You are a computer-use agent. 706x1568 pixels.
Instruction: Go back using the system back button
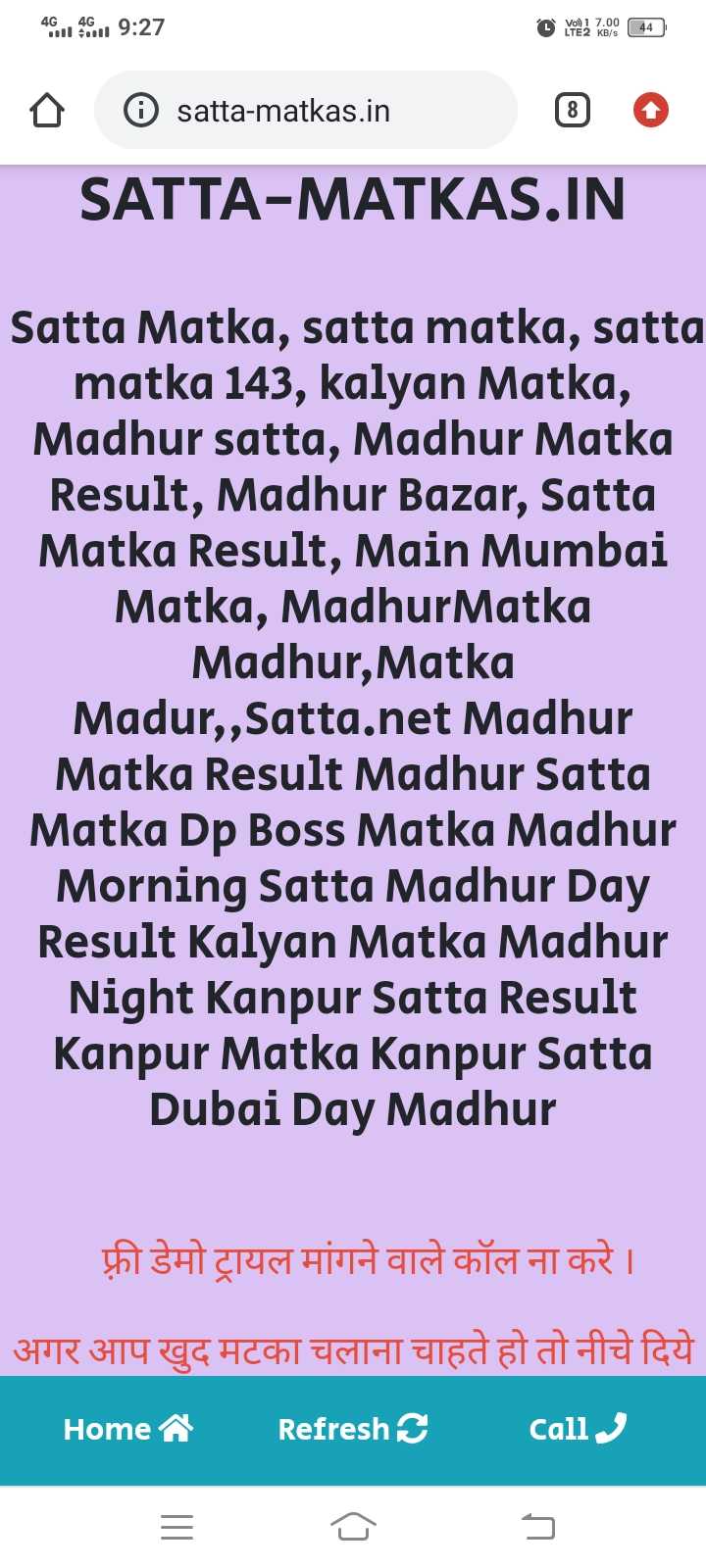538,1526
